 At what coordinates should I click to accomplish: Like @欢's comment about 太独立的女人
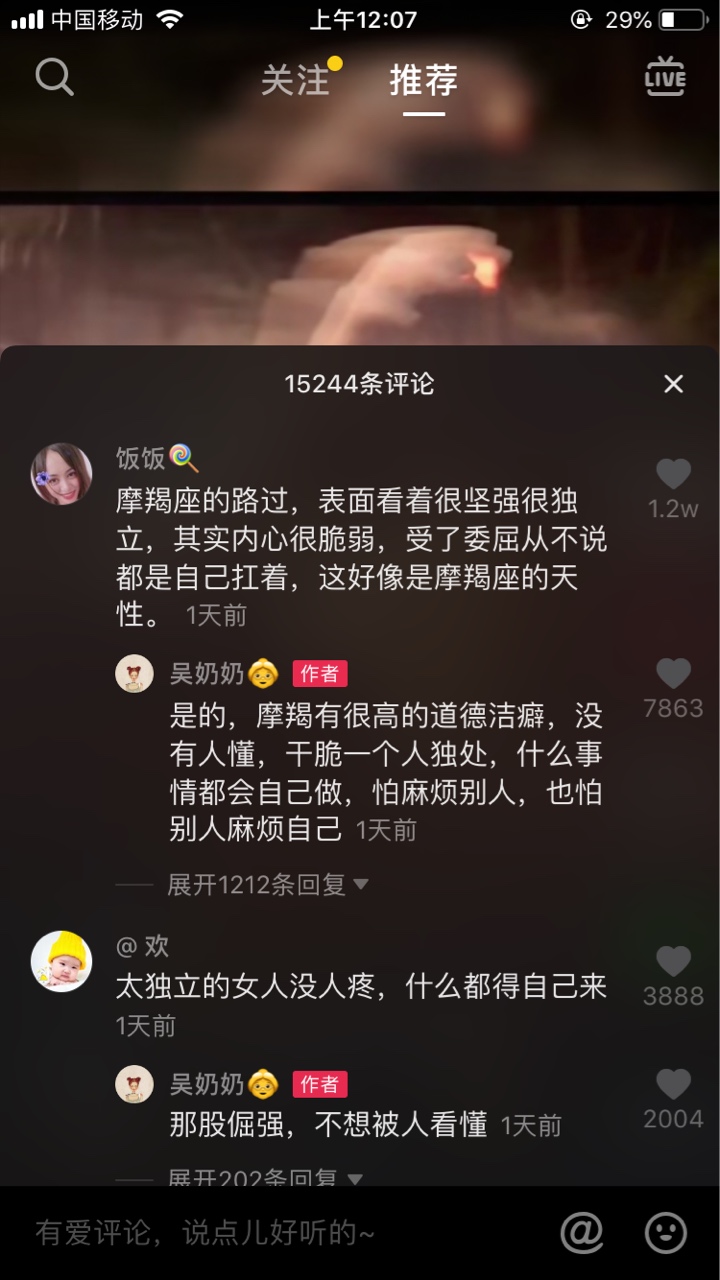coord(673,962)
